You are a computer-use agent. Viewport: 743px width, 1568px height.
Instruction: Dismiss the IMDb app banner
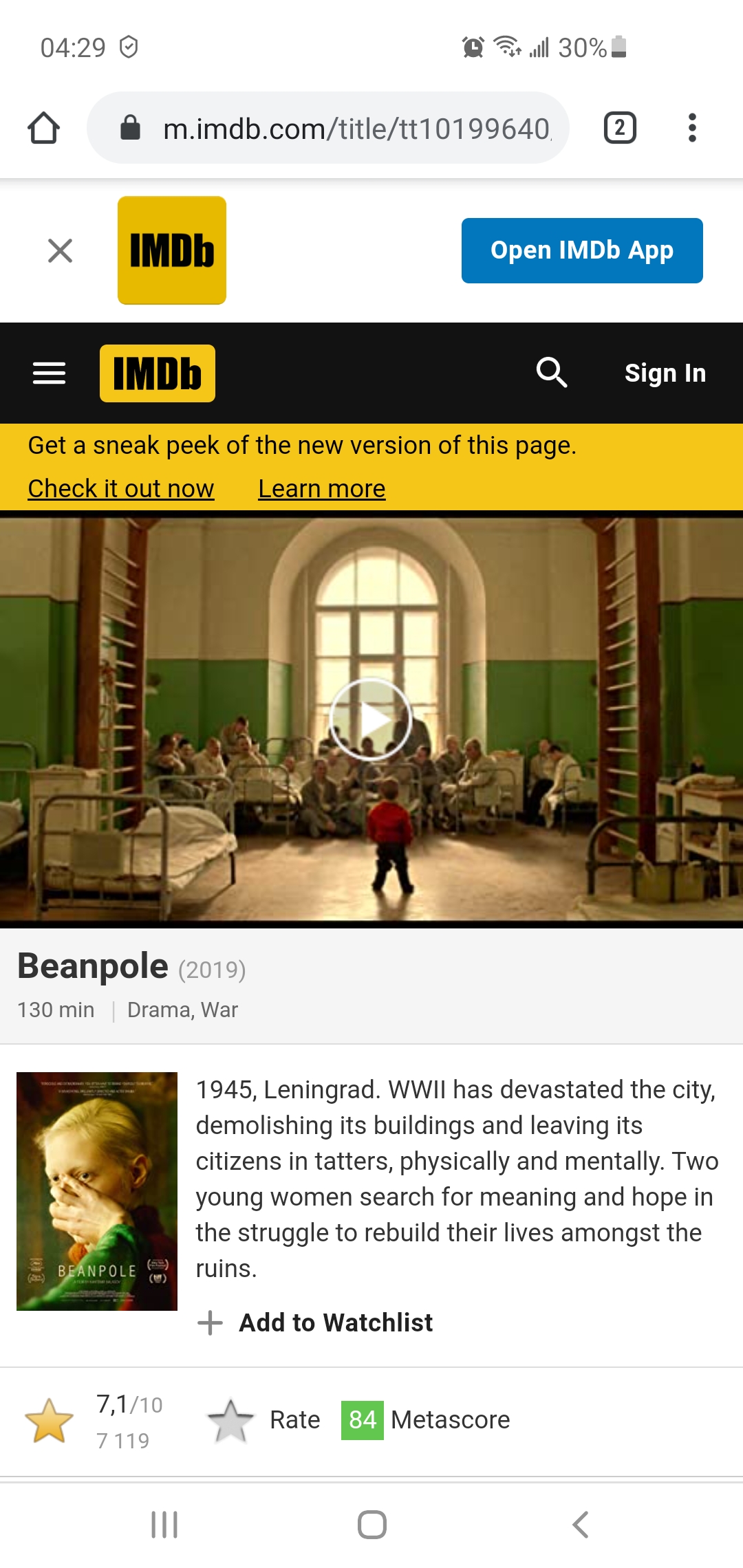point(61,250)
